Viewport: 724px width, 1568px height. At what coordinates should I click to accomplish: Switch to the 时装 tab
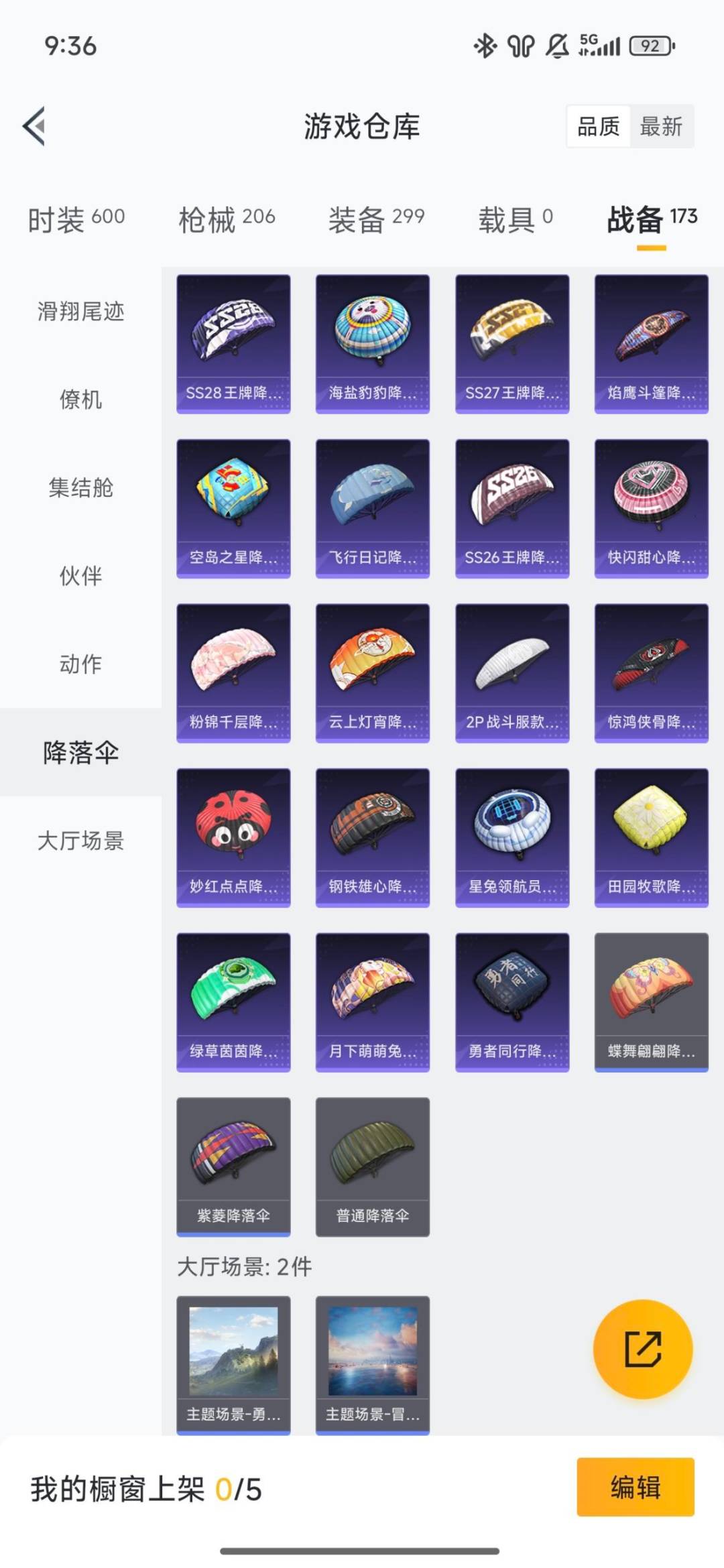pos(76,219)
